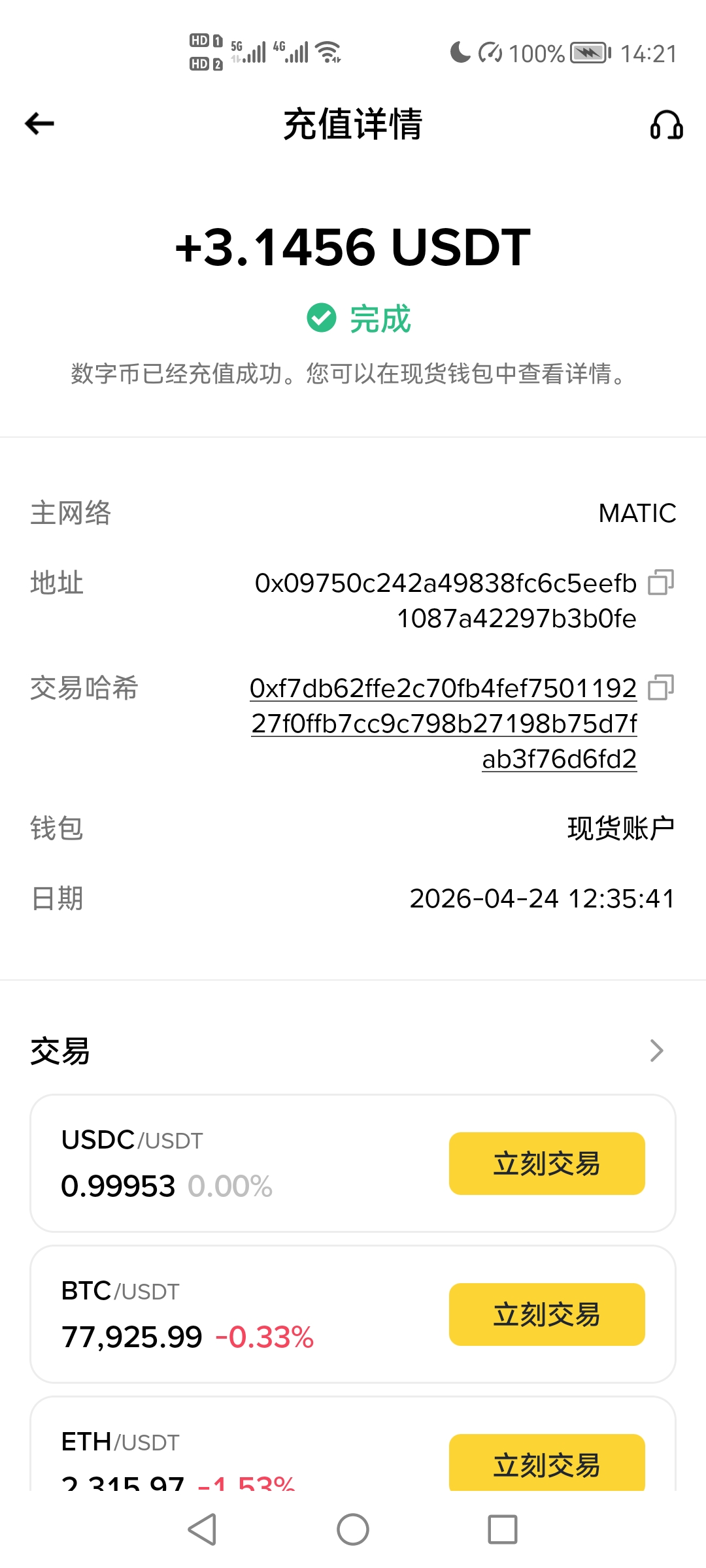
Task: Trade BTC/USDT now with 立刻交易
Action: pyautogui.click(x=546, y=1315)
